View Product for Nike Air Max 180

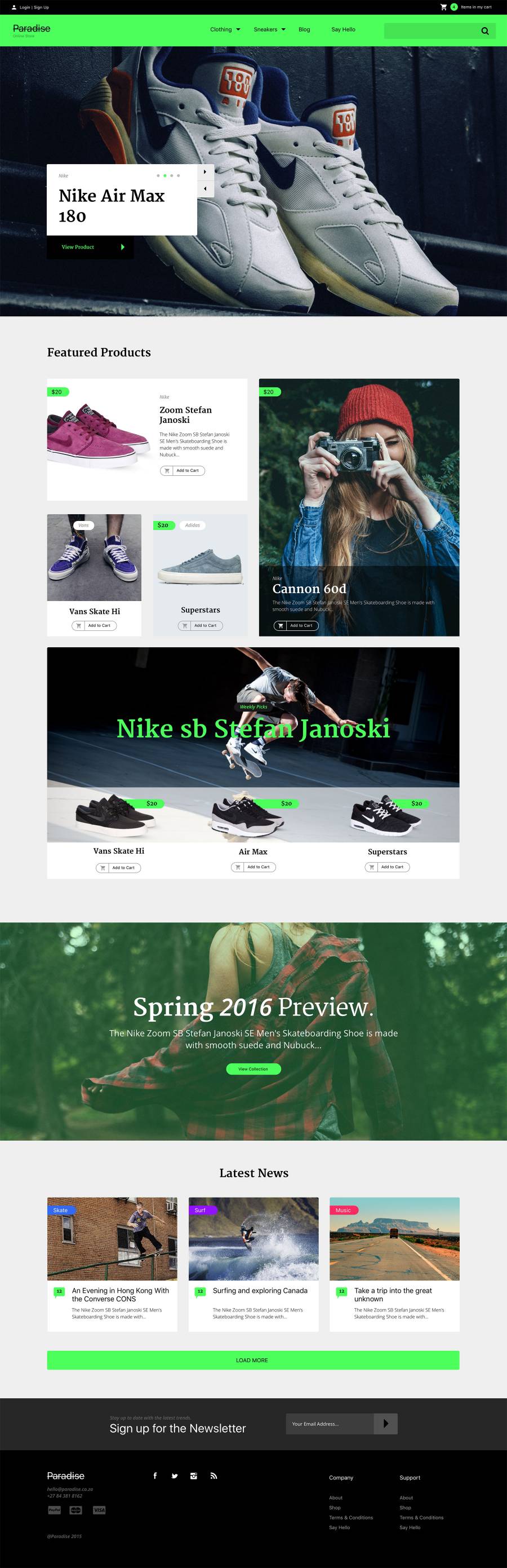point(90,247)
